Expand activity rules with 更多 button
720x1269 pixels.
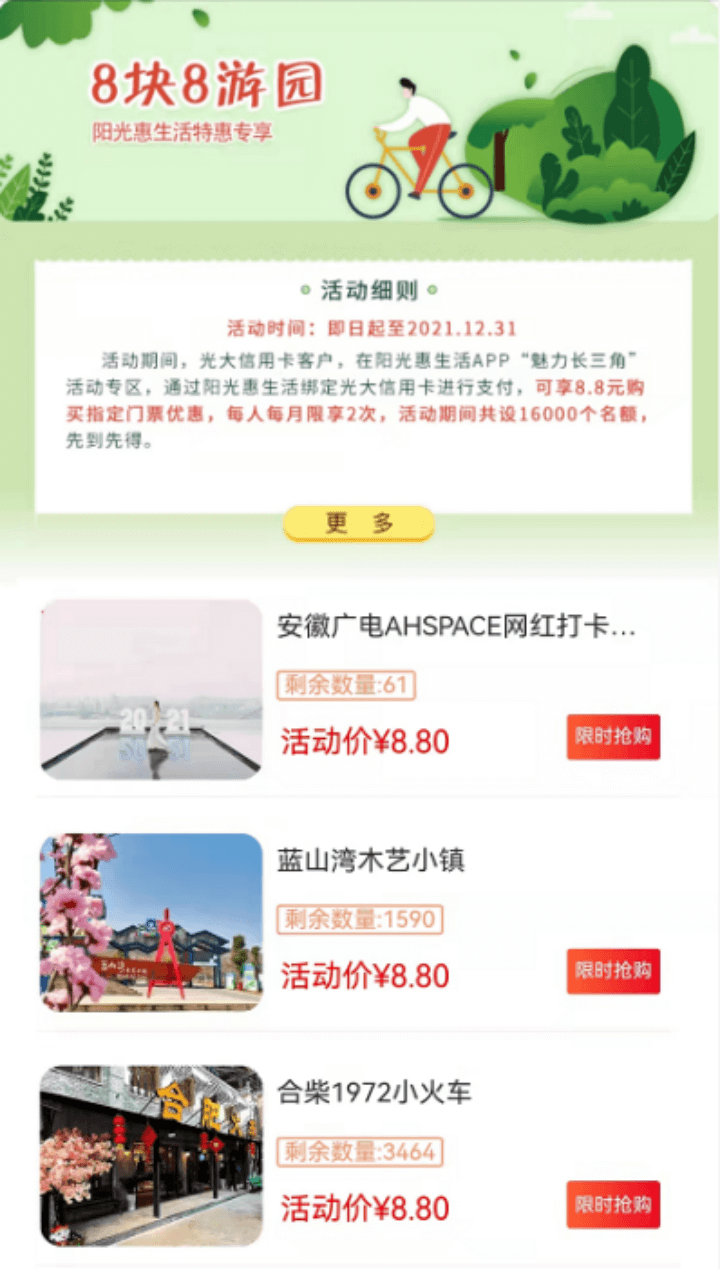[x=359, y=523]
